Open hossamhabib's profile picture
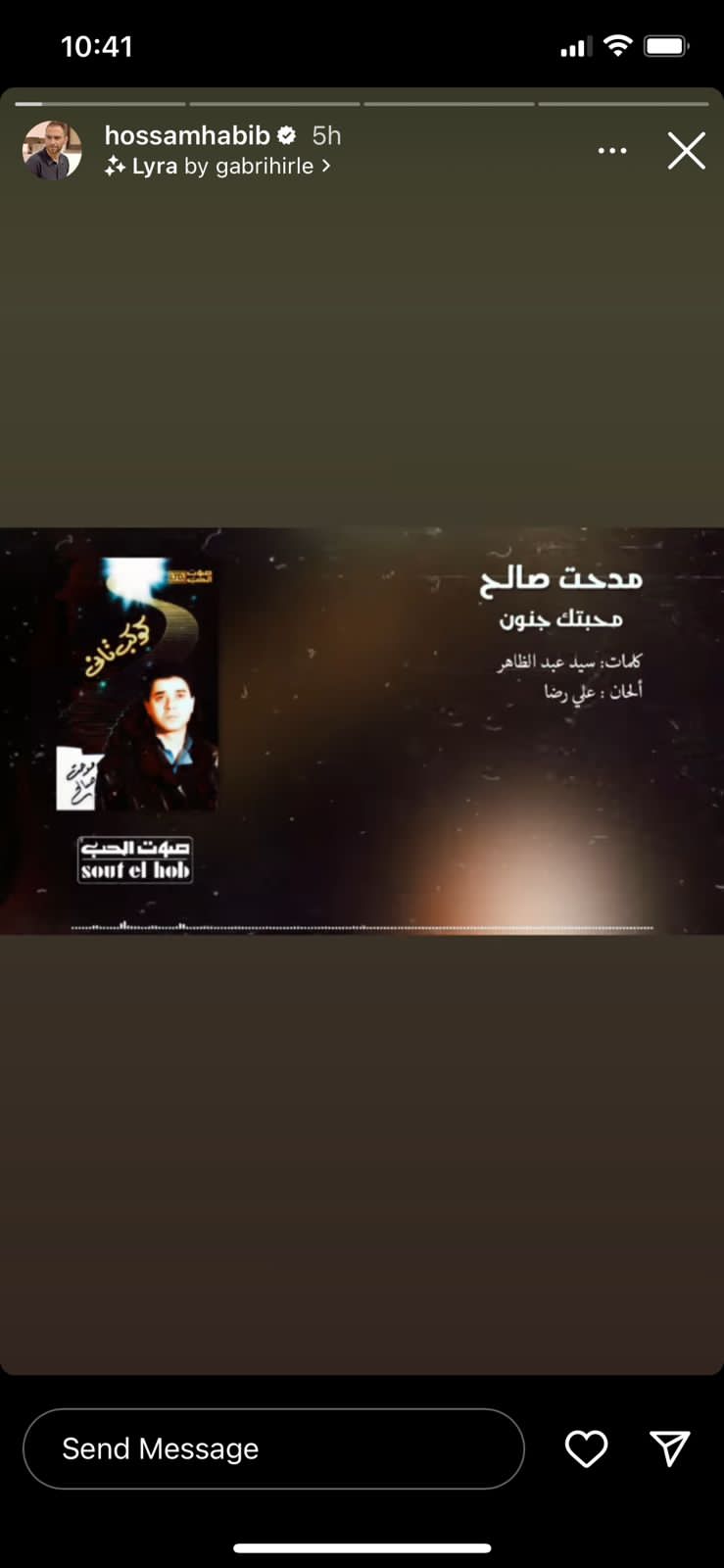 [x=51, y=151]
